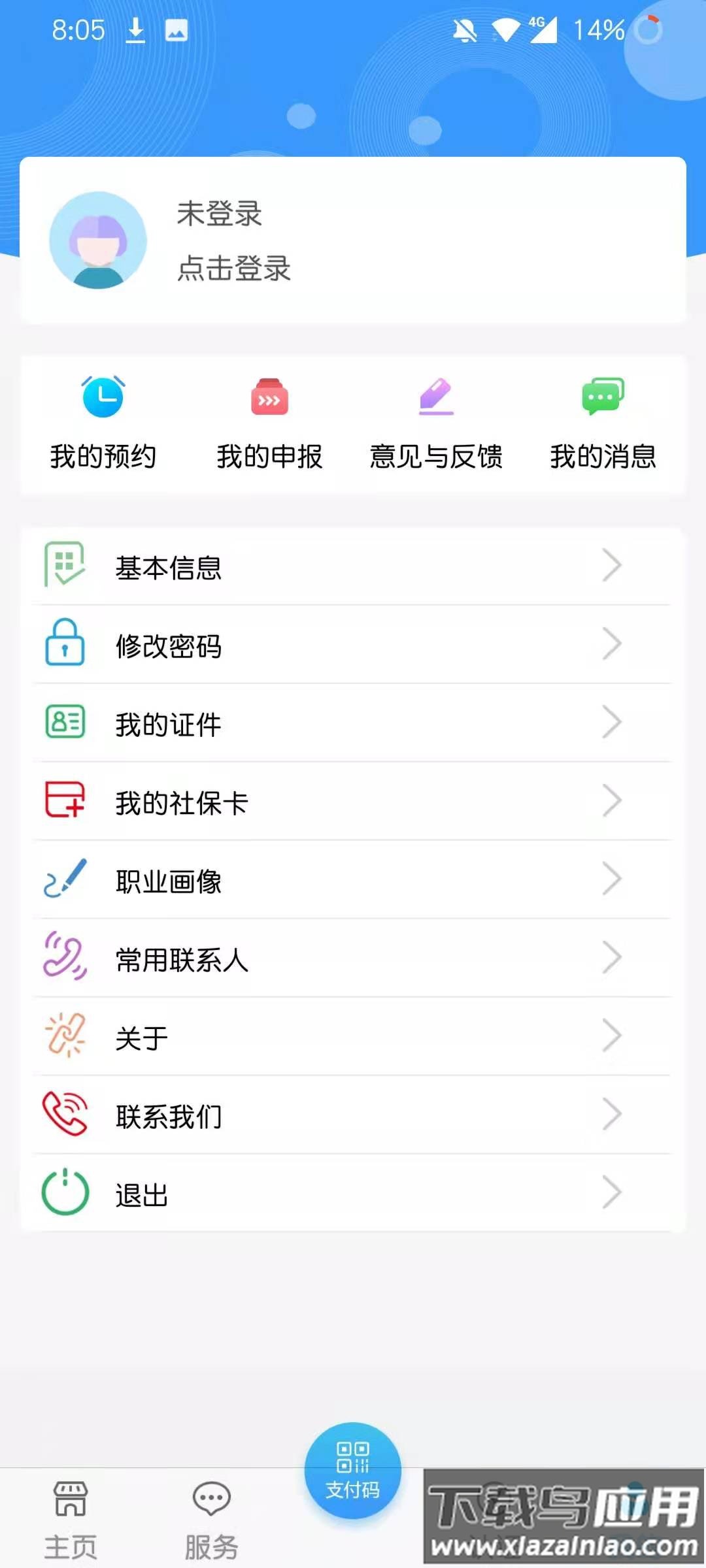Tap the 联系我们 red phone icon
The height and width of the screenshot is (1568, 706).
pos(64,1114)
